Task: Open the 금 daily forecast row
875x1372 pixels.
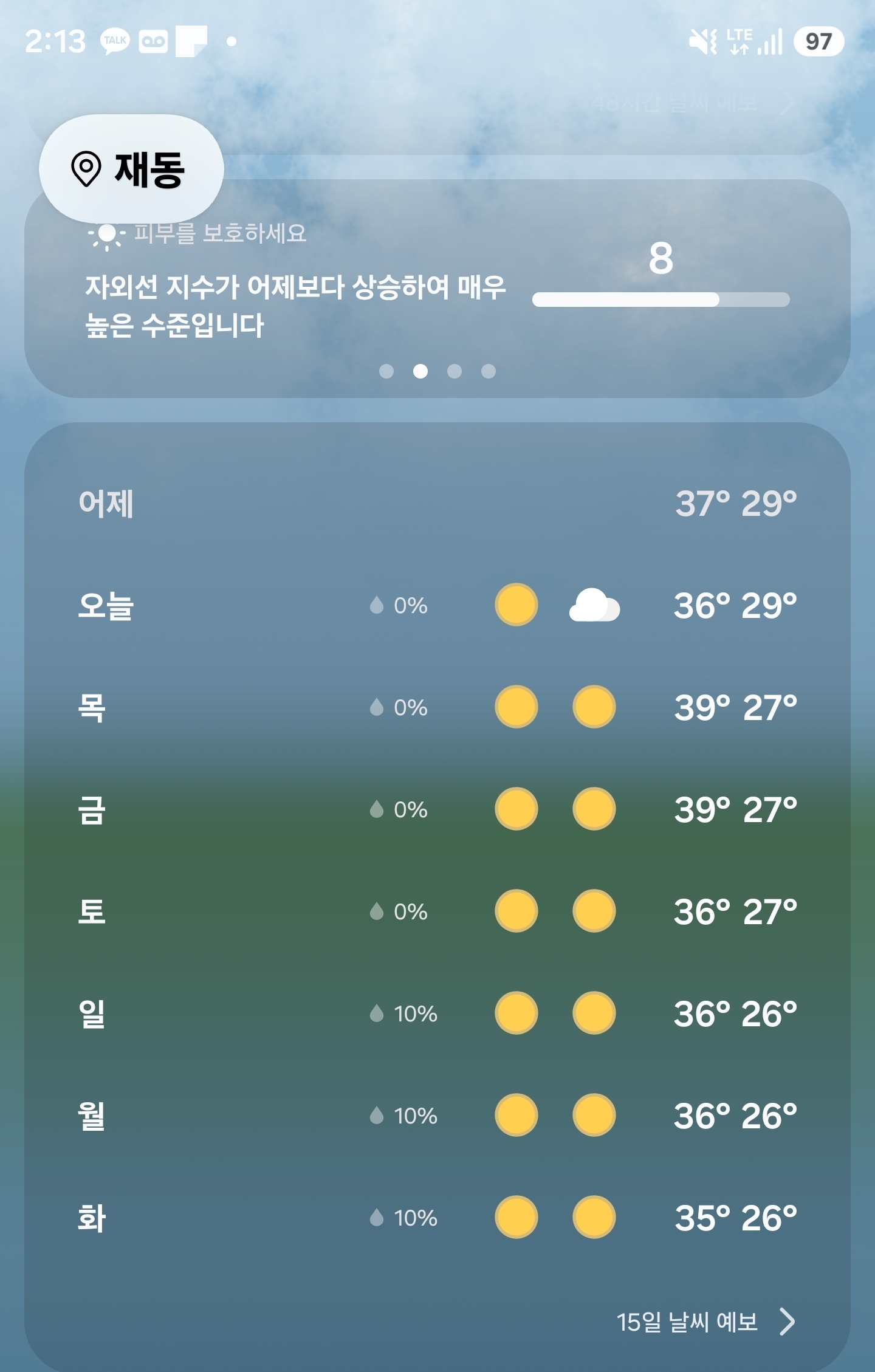Action: point(437,809)
